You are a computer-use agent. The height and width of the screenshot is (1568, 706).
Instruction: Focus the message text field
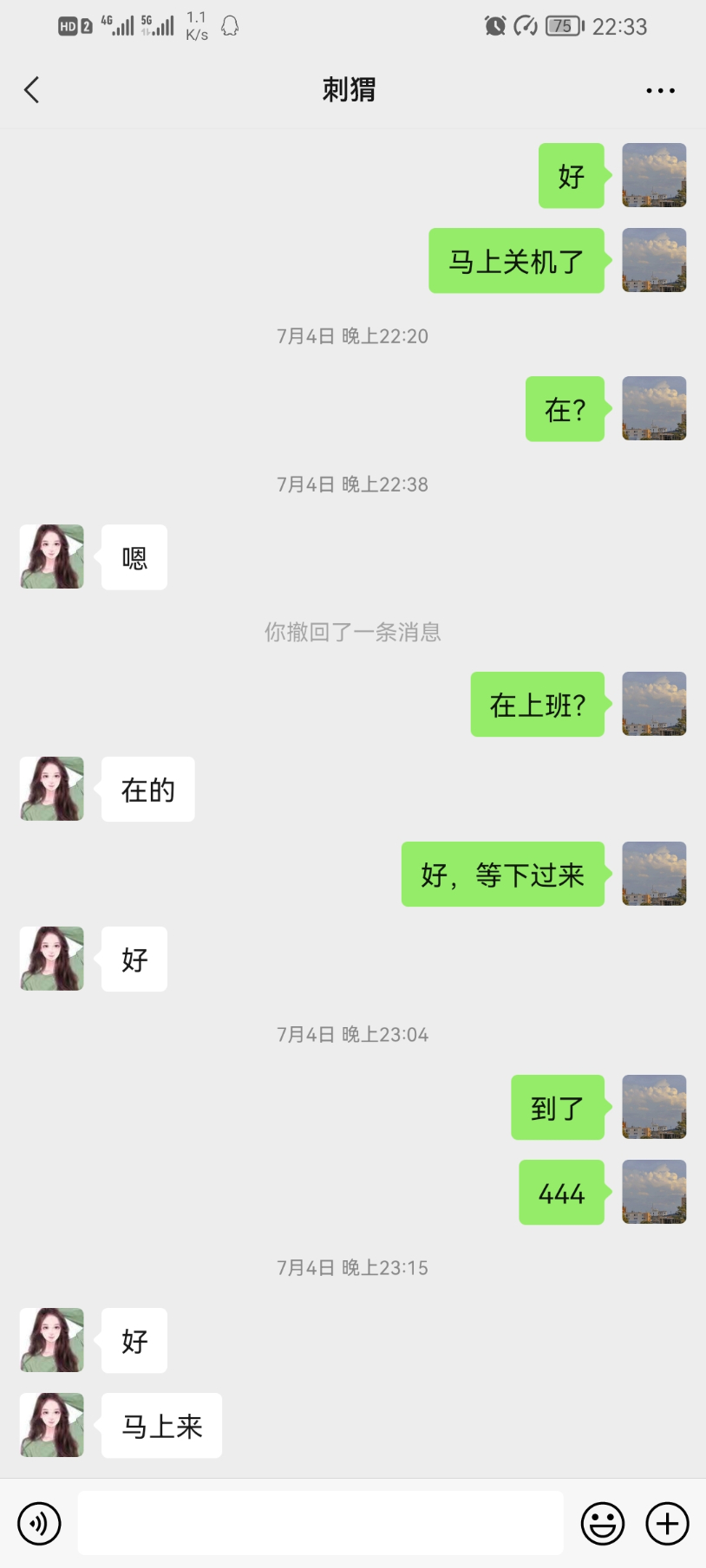[x=320, y=1523]
